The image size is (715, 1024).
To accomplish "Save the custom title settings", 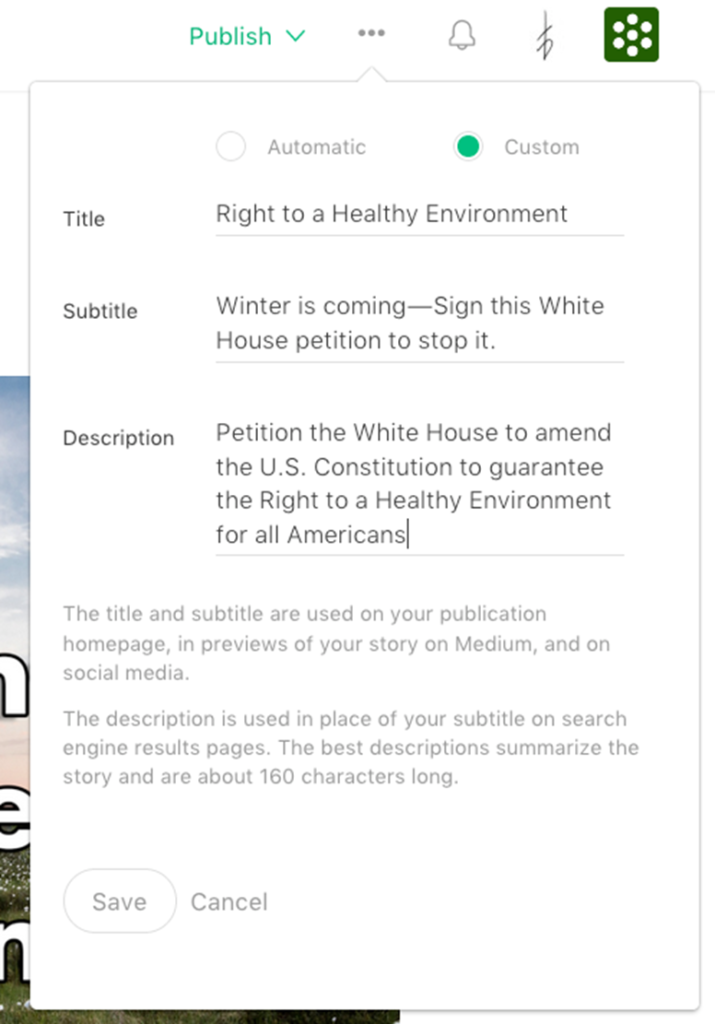I will pyautogui.click(x=119, y=901).
